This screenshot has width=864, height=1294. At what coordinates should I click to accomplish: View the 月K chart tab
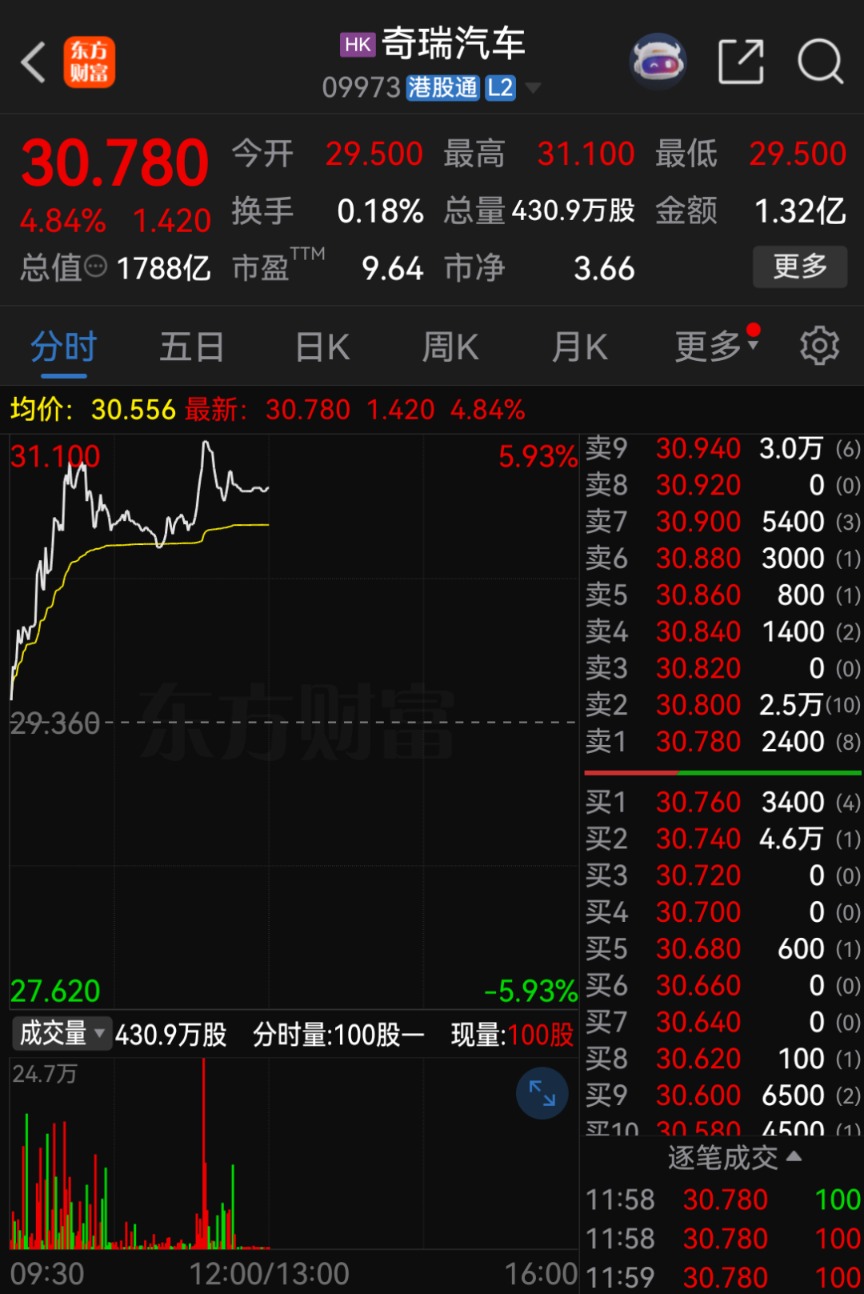point(579,347)
